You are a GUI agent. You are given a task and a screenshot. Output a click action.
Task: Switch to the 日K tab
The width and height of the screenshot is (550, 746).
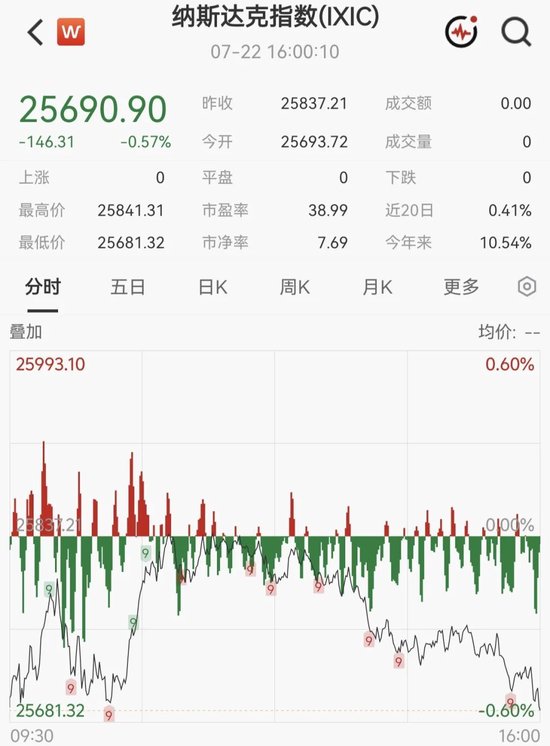(213, 287)
